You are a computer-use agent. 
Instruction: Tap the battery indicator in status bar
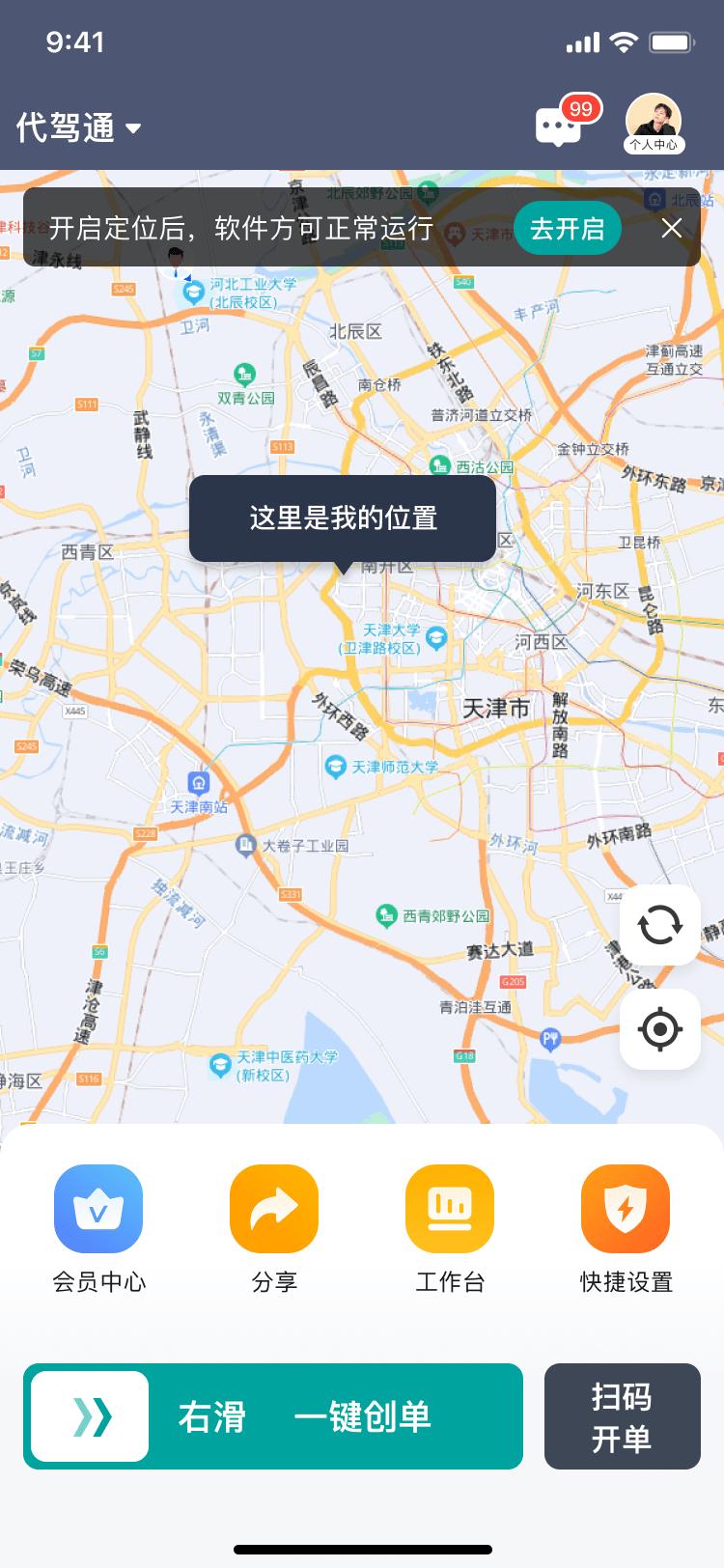click(x=673, y=42)
